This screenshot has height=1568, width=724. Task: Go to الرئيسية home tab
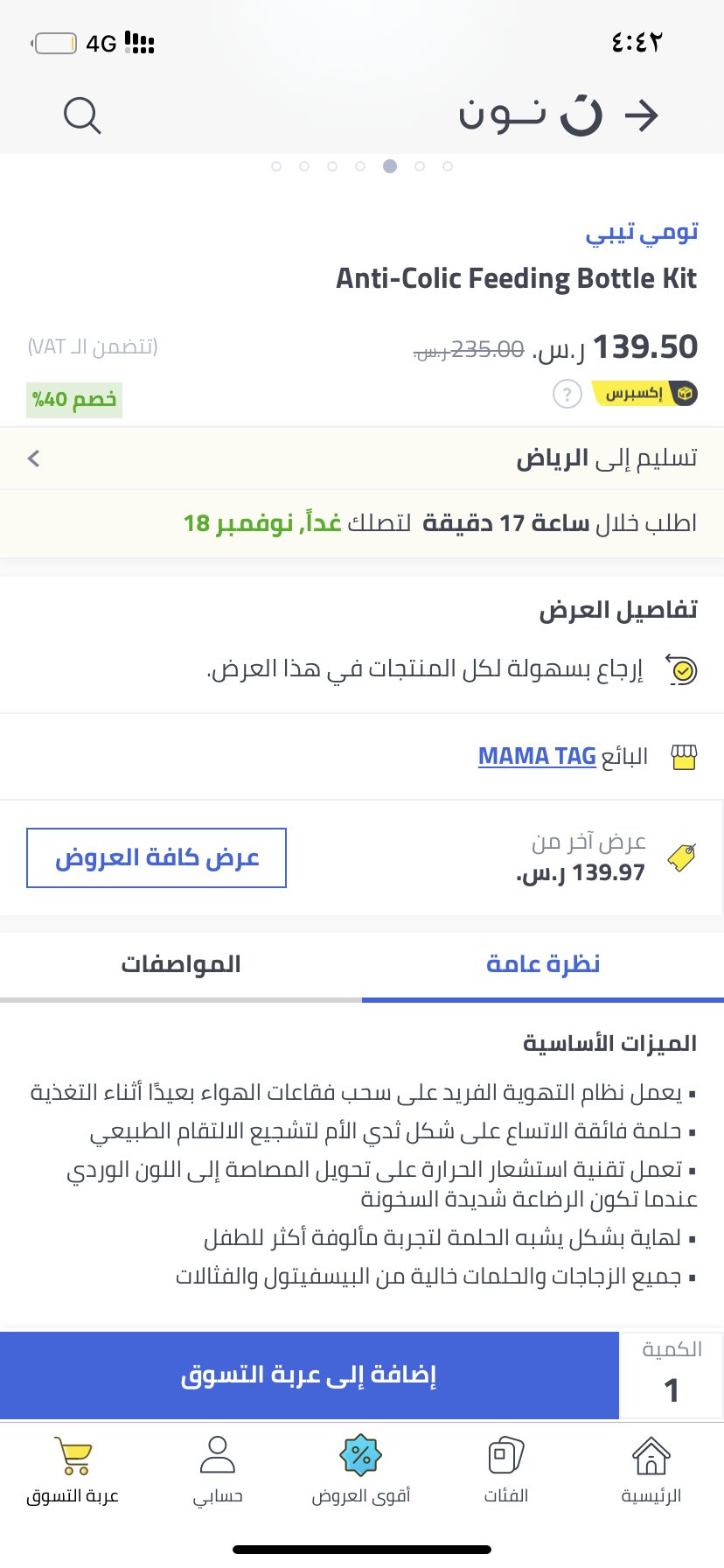(651, 1472)
